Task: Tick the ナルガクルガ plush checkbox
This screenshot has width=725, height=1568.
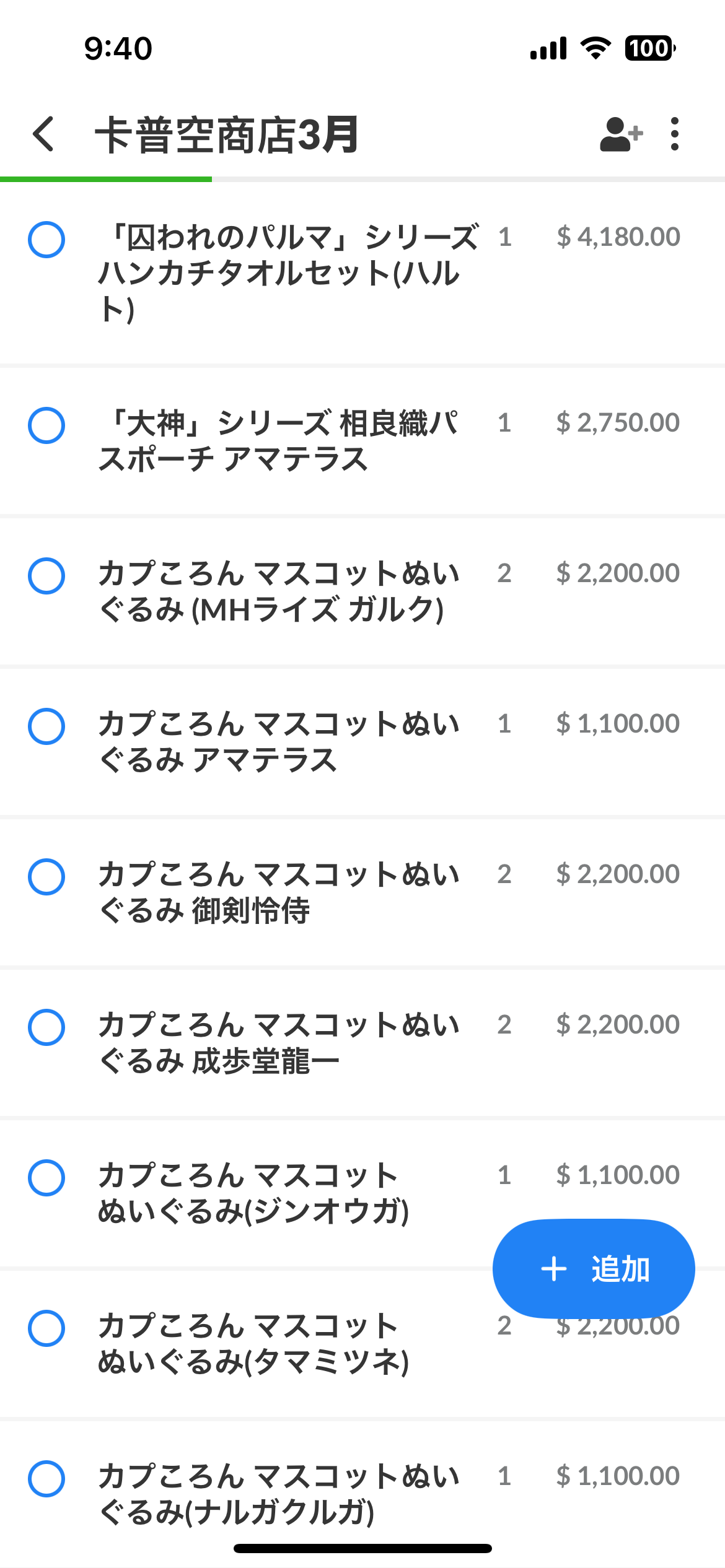Action: [x=46, y=1479]
